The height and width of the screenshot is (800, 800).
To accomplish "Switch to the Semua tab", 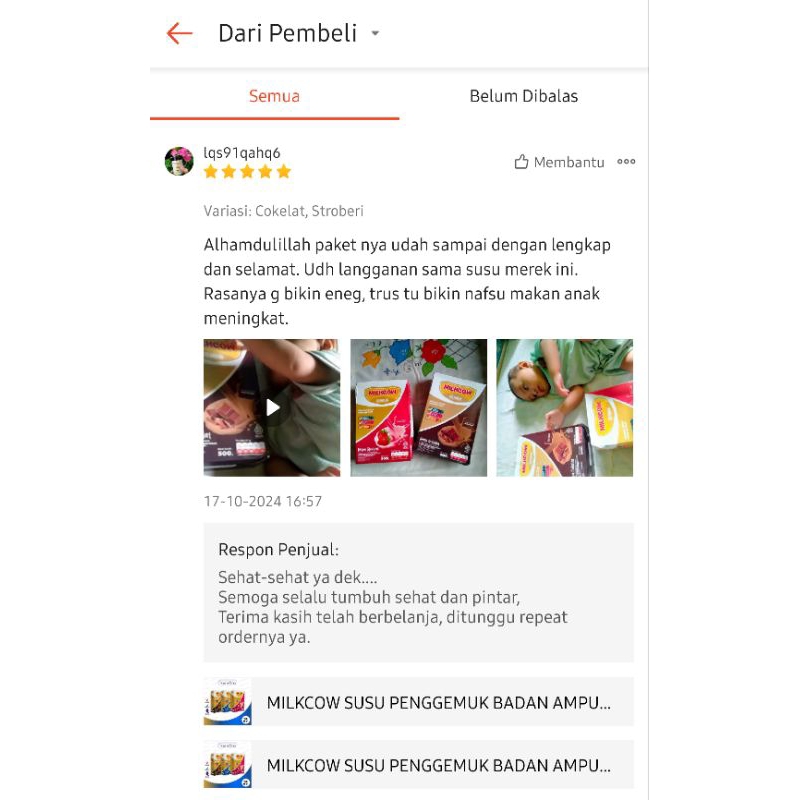I will coord(274,97).
